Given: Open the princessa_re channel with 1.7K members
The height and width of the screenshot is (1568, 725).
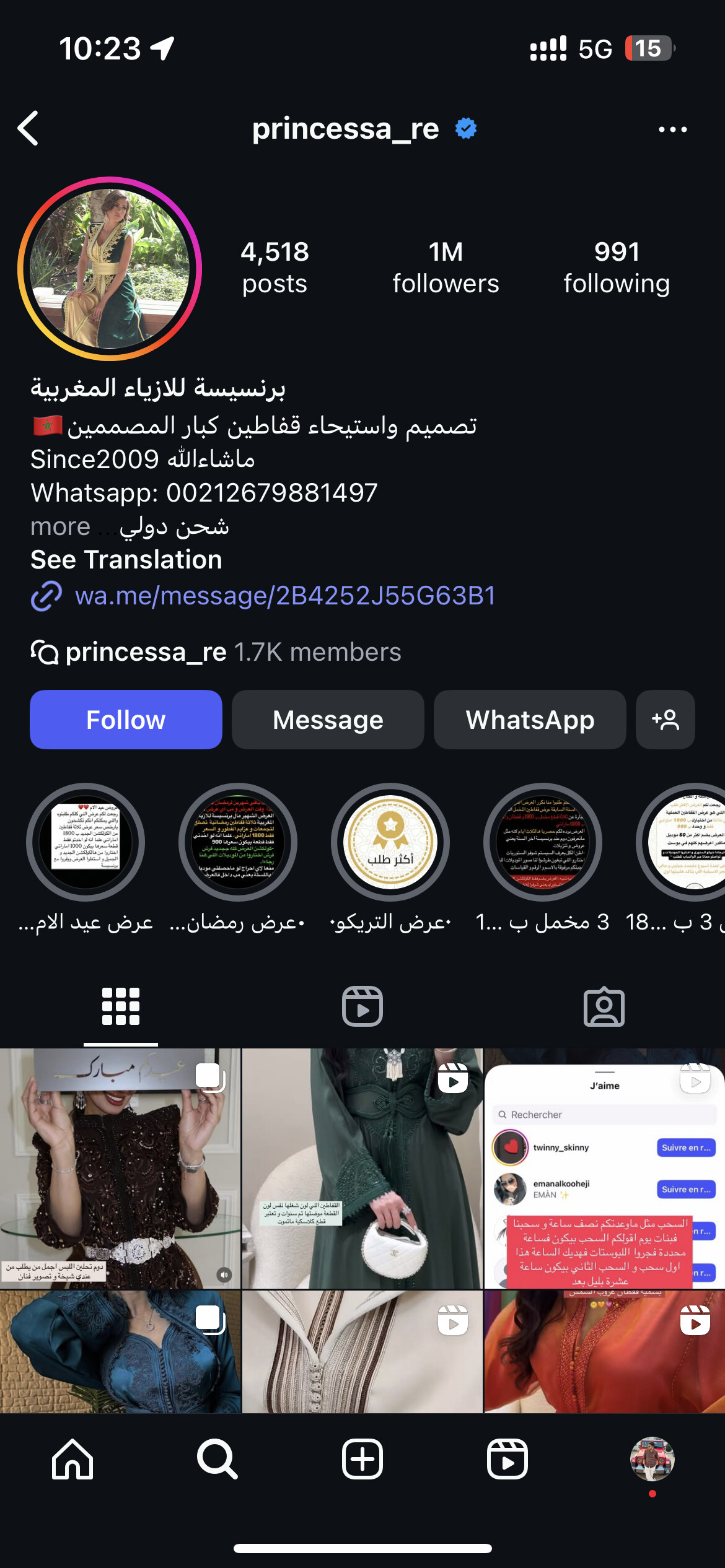Looking at the screenshot, I should pos(216,652).
